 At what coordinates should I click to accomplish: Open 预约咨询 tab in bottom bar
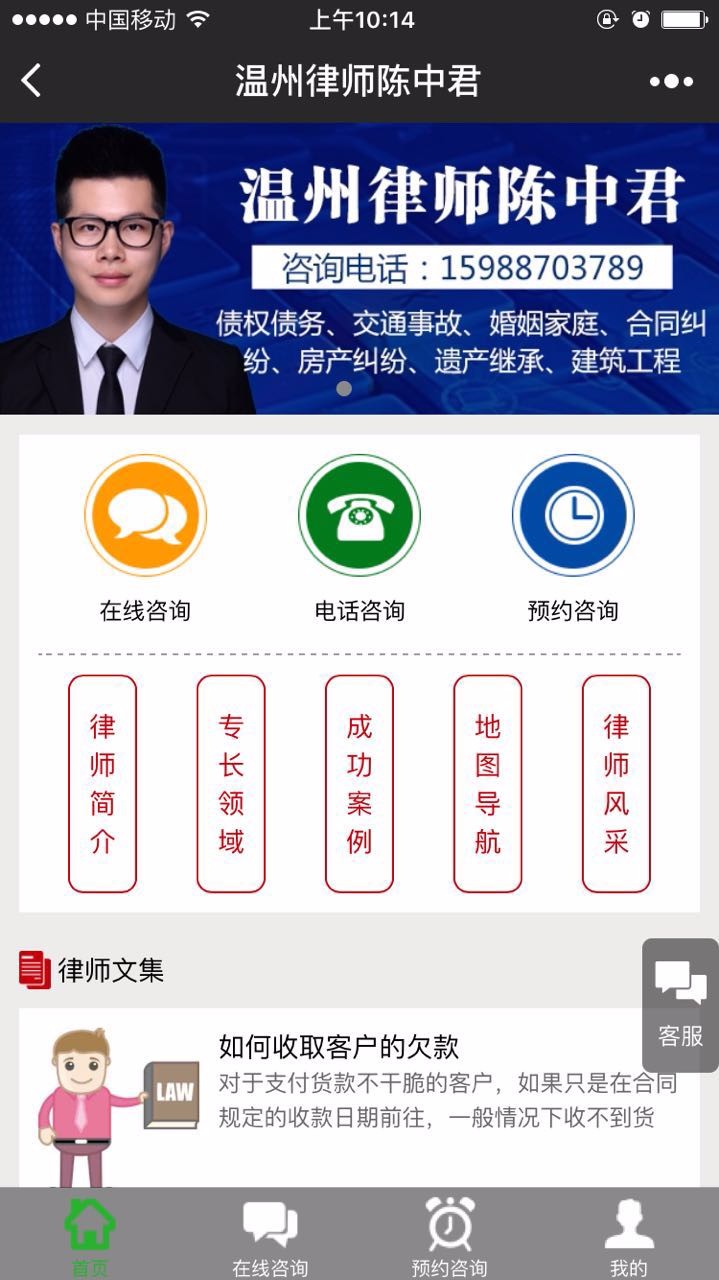(449, 1237)
